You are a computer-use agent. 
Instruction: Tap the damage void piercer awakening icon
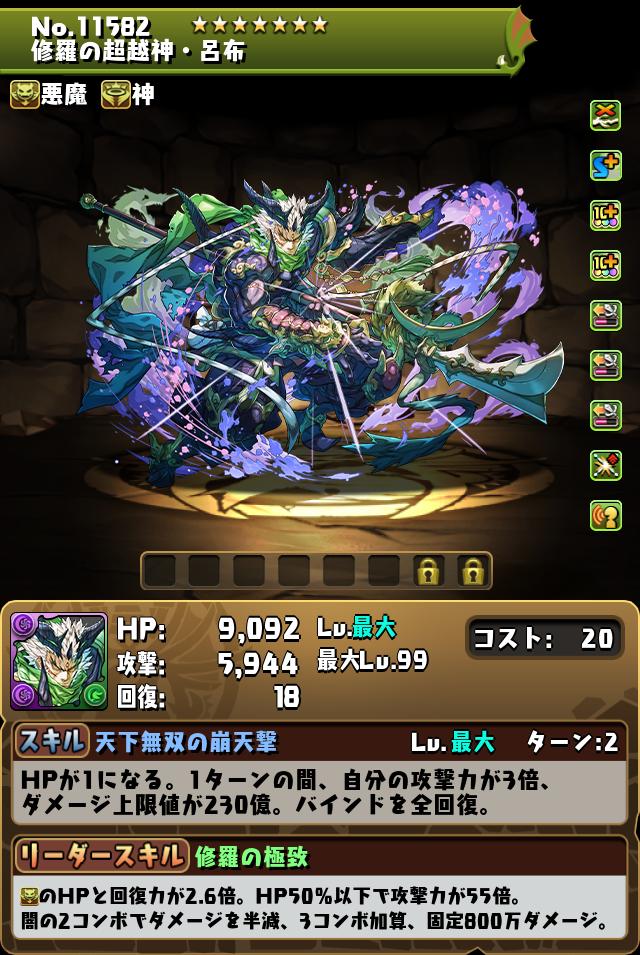[605, 465]
